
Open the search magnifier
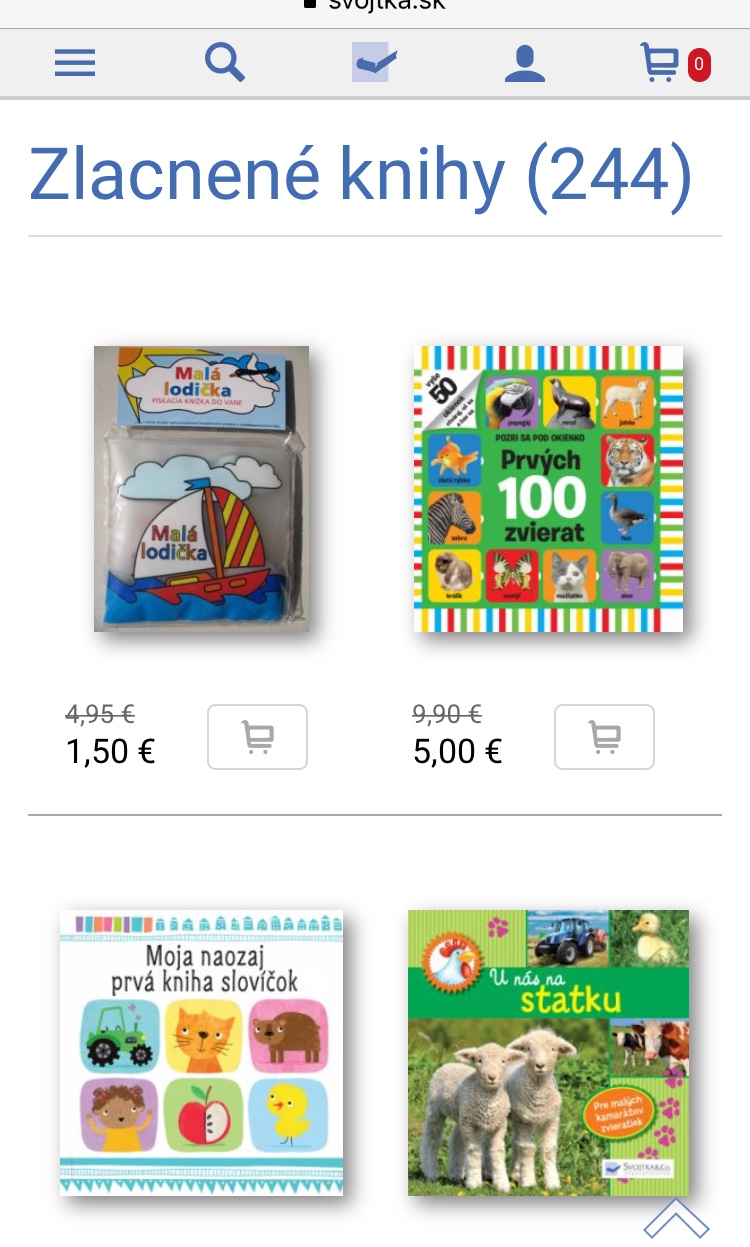(x=225, y=63)
